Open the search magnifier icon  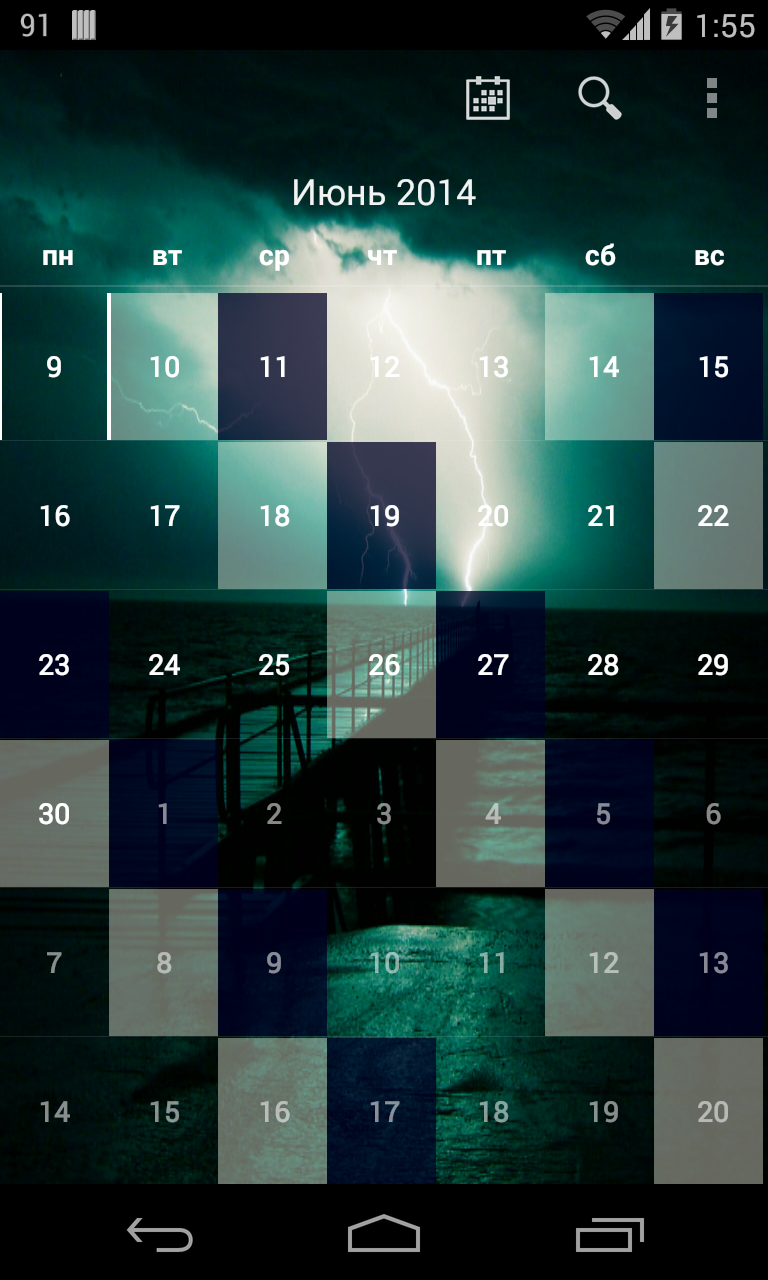point(600,98)
